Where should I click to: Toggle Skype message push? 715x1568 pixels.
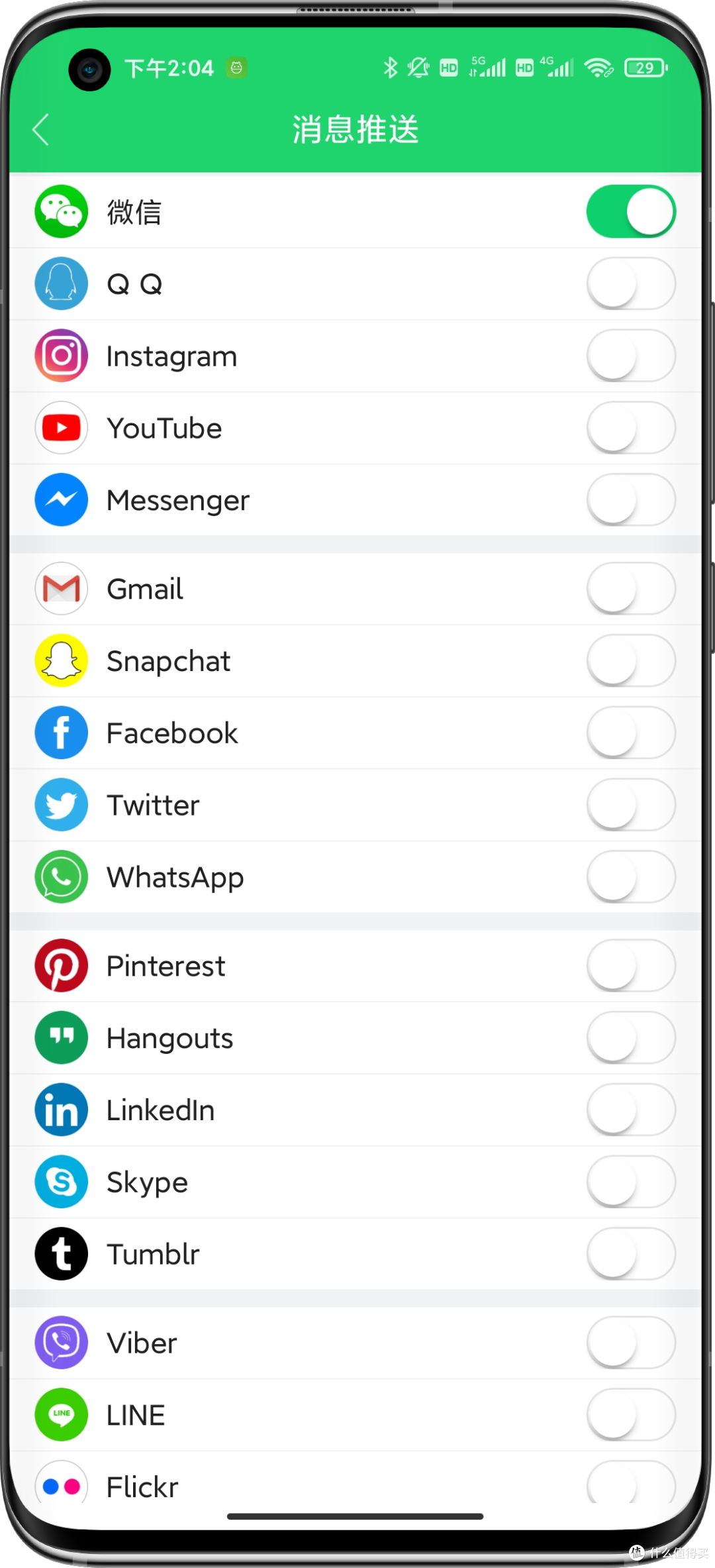pyautogui.click(x=630, y=1182)
